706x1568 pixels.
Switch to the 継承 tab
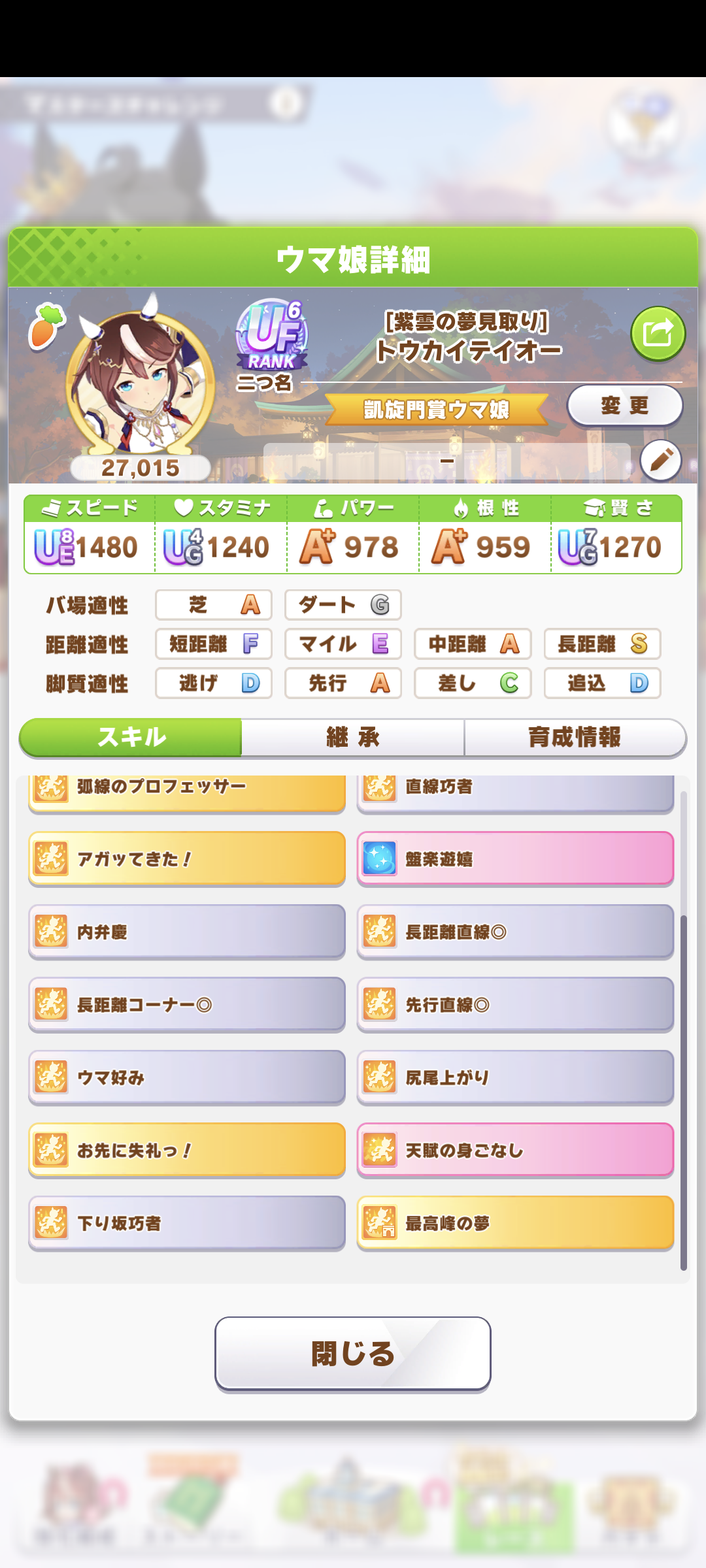[x=353, y=738]
